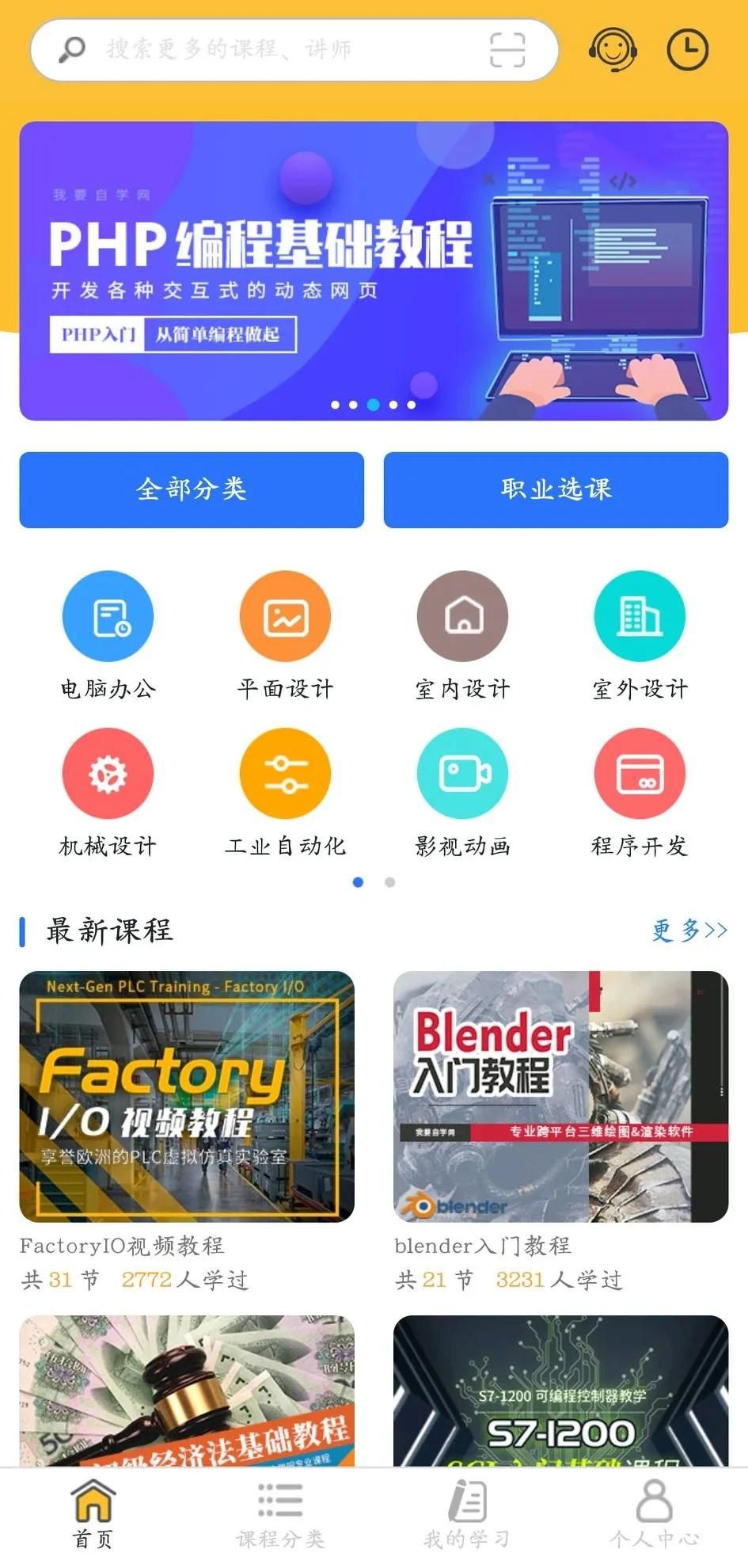The height and width of the screenshot is (1568, 748).
Task: Contact customer service via headset icon
Action: [x=612, y=50]
